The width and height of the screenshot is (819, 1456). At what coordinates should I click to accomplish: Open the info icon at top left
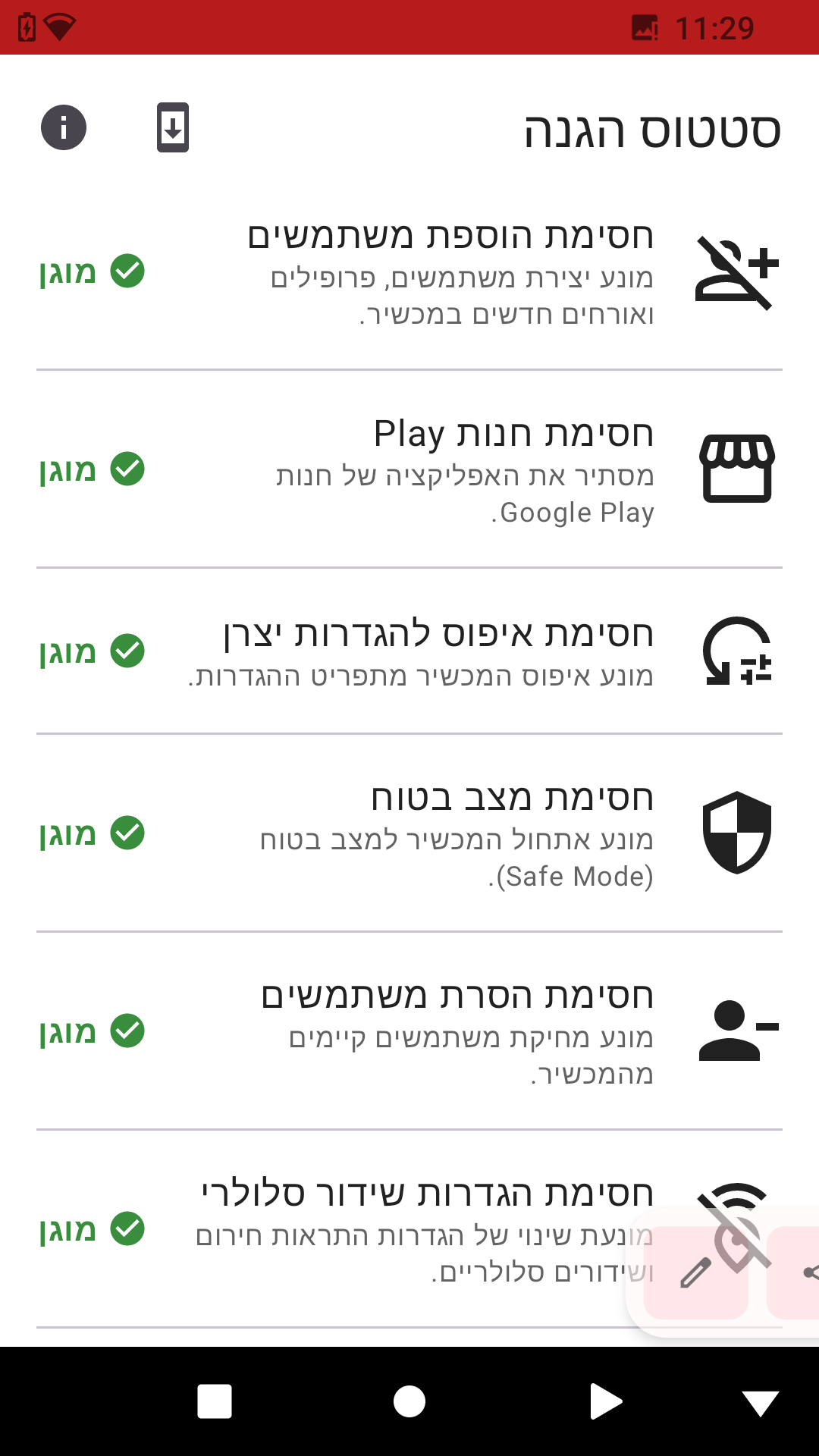coord(64,127)
